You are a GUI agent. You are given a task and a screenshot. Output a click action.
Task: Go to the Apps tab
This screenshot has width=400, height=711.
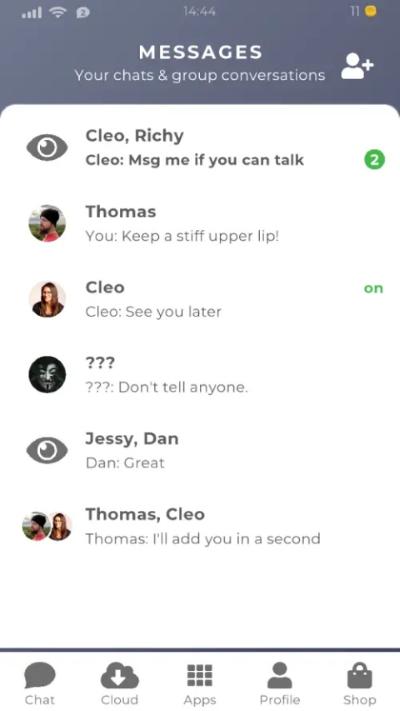(200, 683)
